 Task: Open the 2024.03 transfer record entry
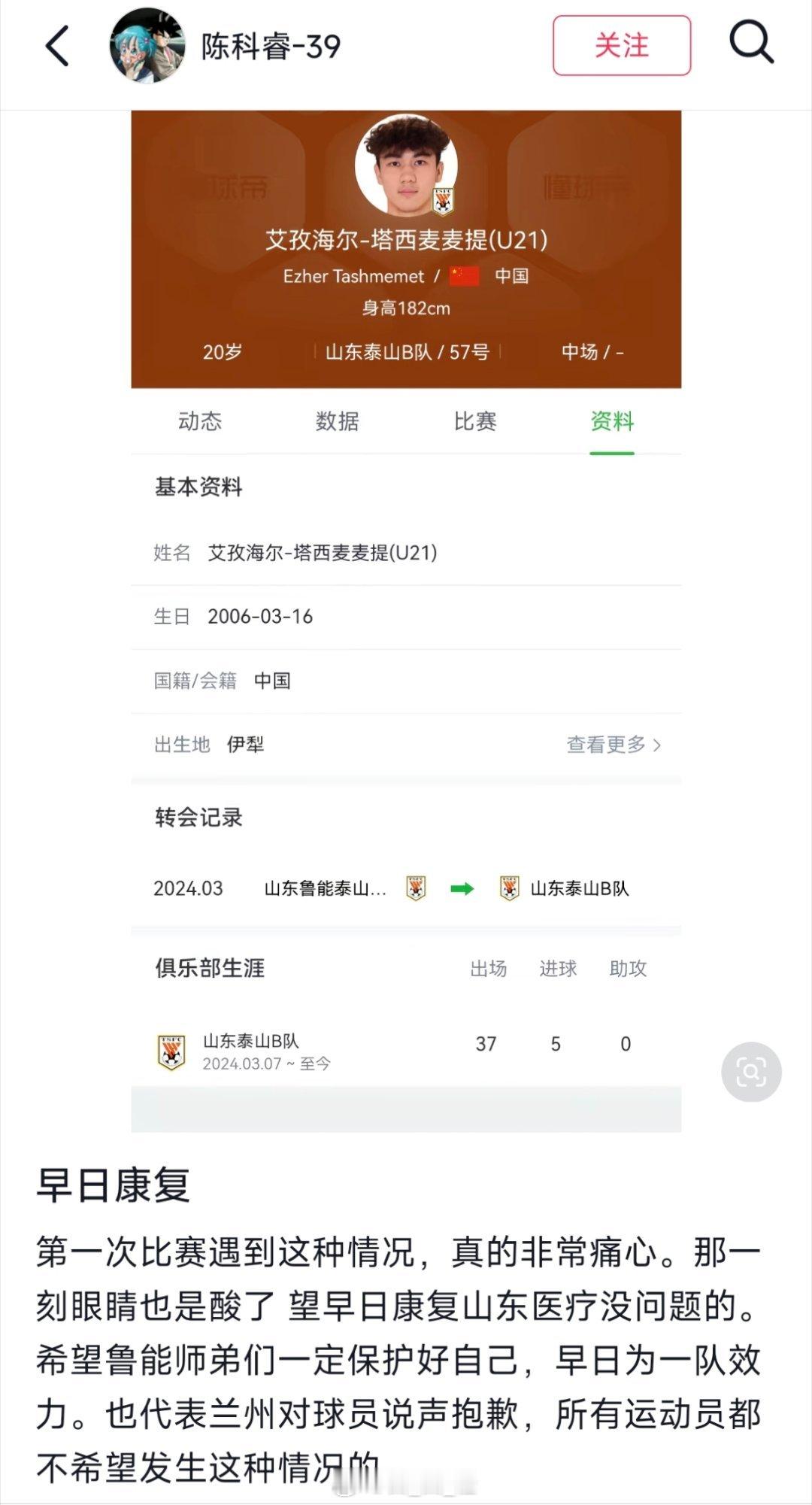click(x=188, y=888)
